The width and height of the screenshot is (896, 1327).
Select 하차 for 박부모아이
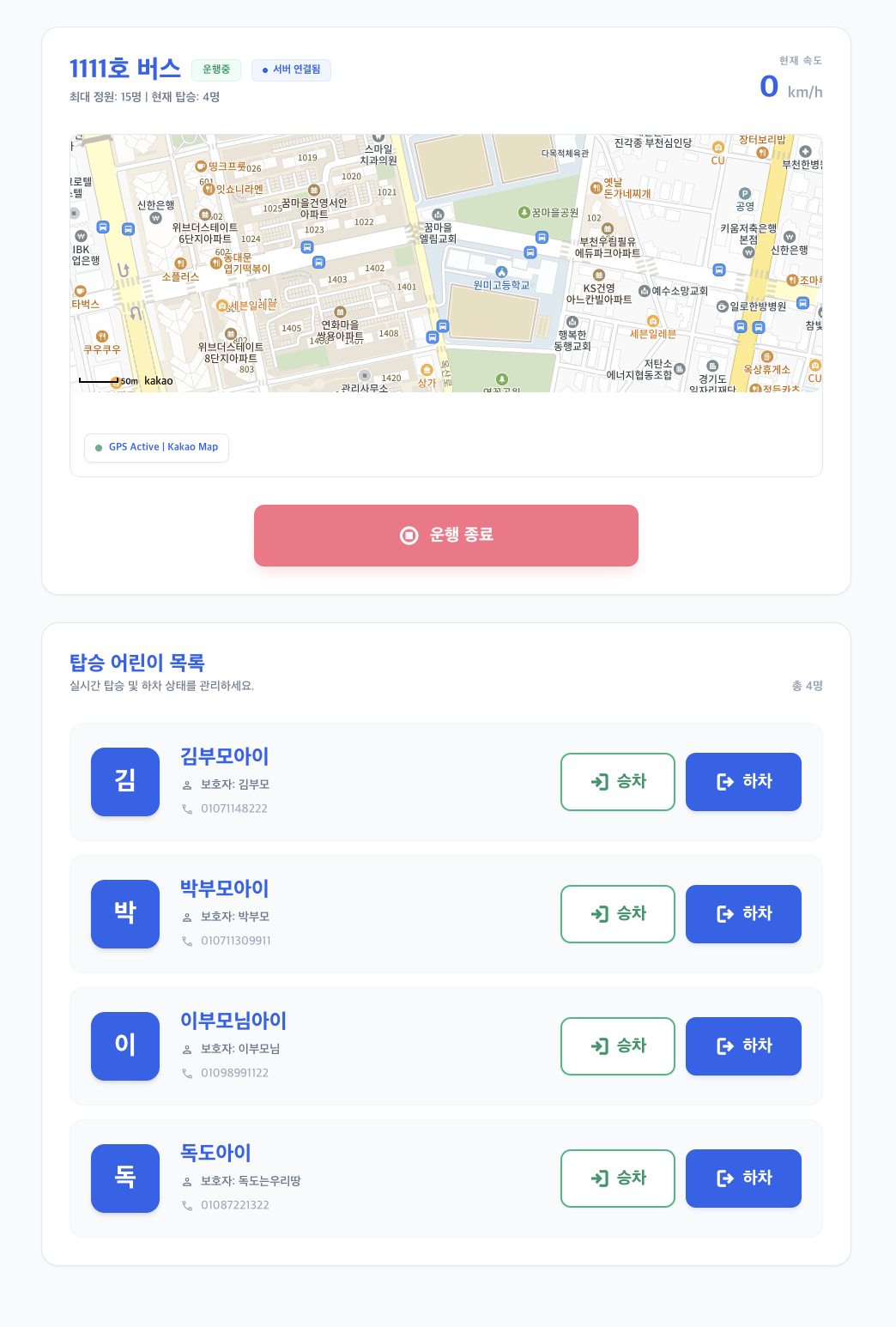(743, 914)
